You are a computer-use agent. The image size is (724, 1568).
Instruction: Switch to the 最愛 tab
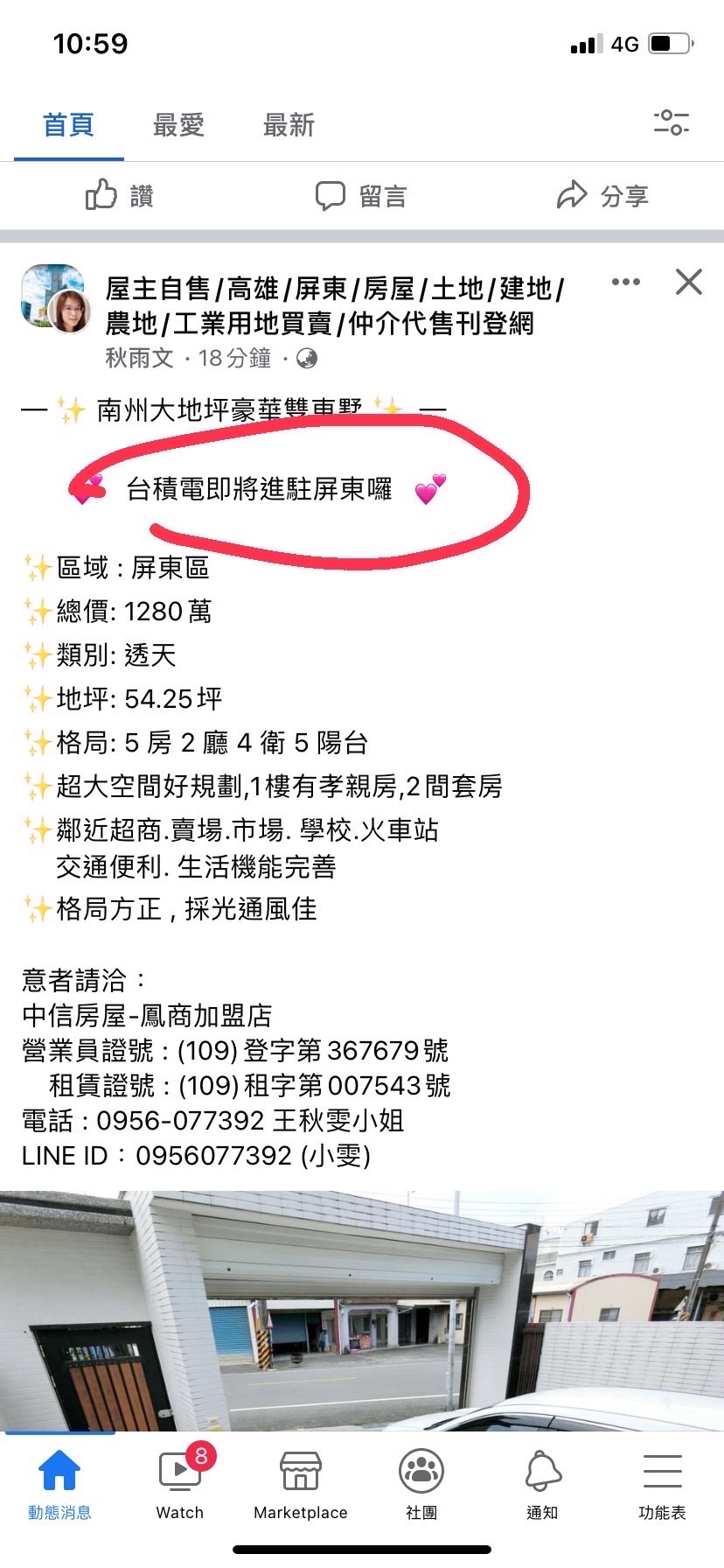point(178,125)
